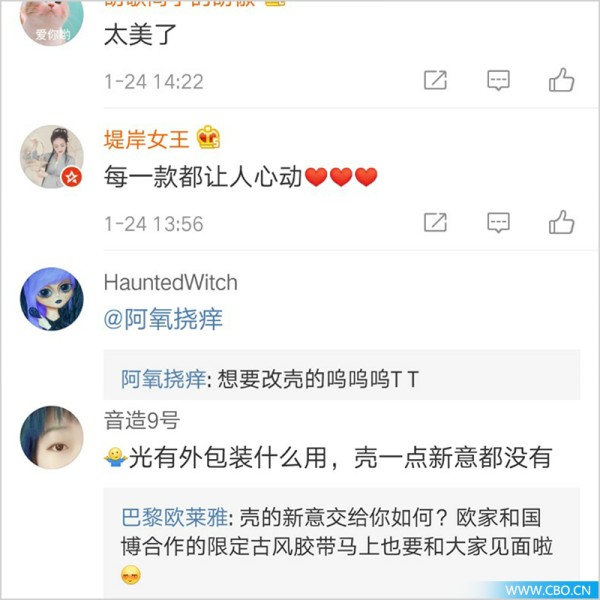Open 堤岸女王's avatar
The height and width of the screenshot is (600, 600).
click(x=52, y=157)
